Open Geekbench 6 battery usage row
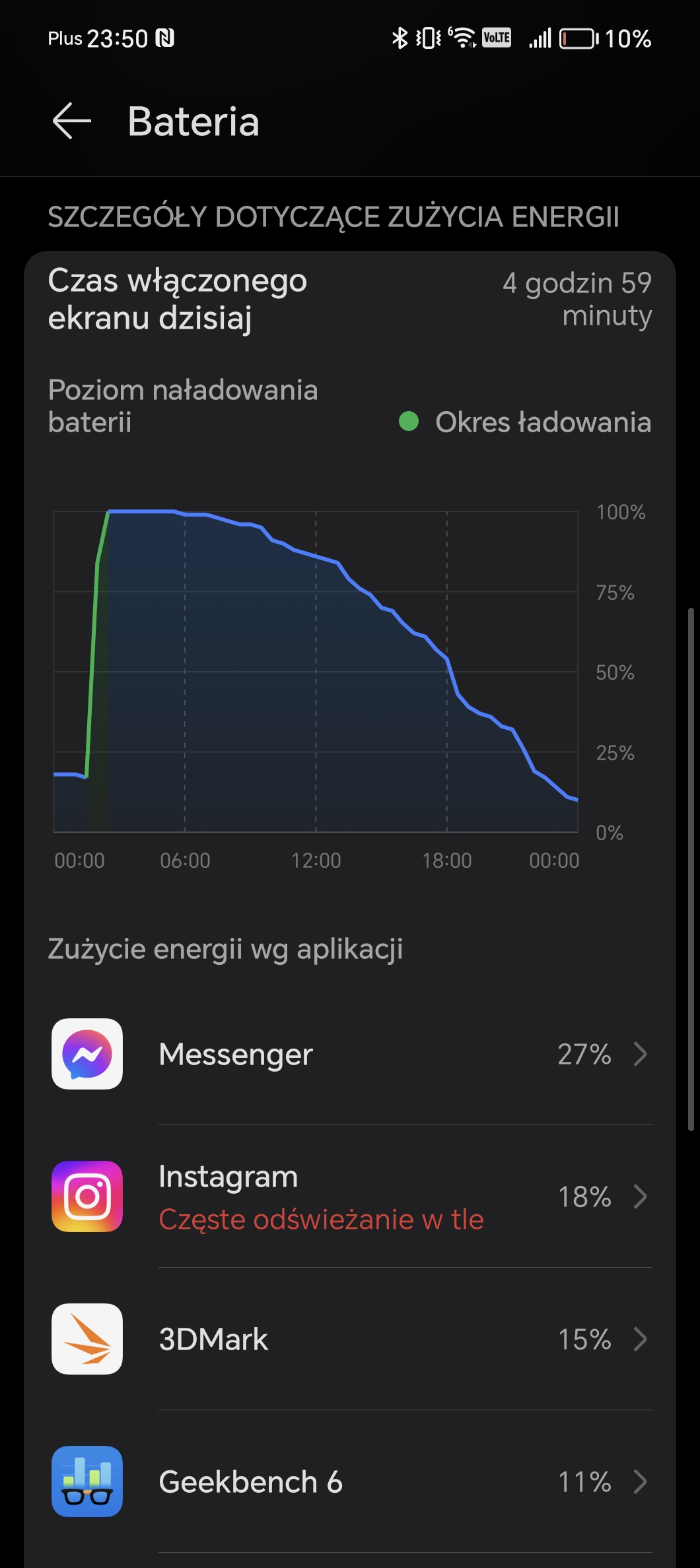This screenshot has height=1568, width=700. coord(350,1482)
